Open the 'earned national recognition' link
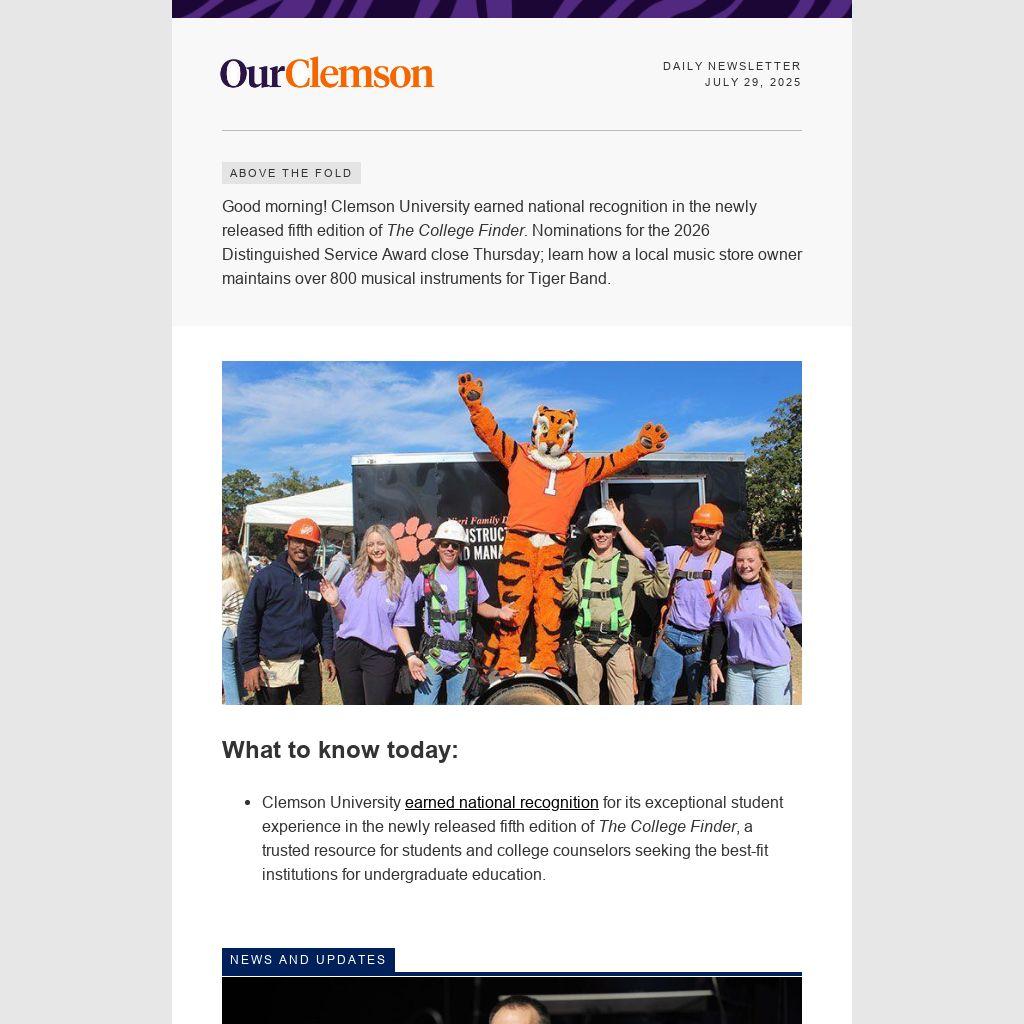 pyautogui.click(x=501, y=802)
